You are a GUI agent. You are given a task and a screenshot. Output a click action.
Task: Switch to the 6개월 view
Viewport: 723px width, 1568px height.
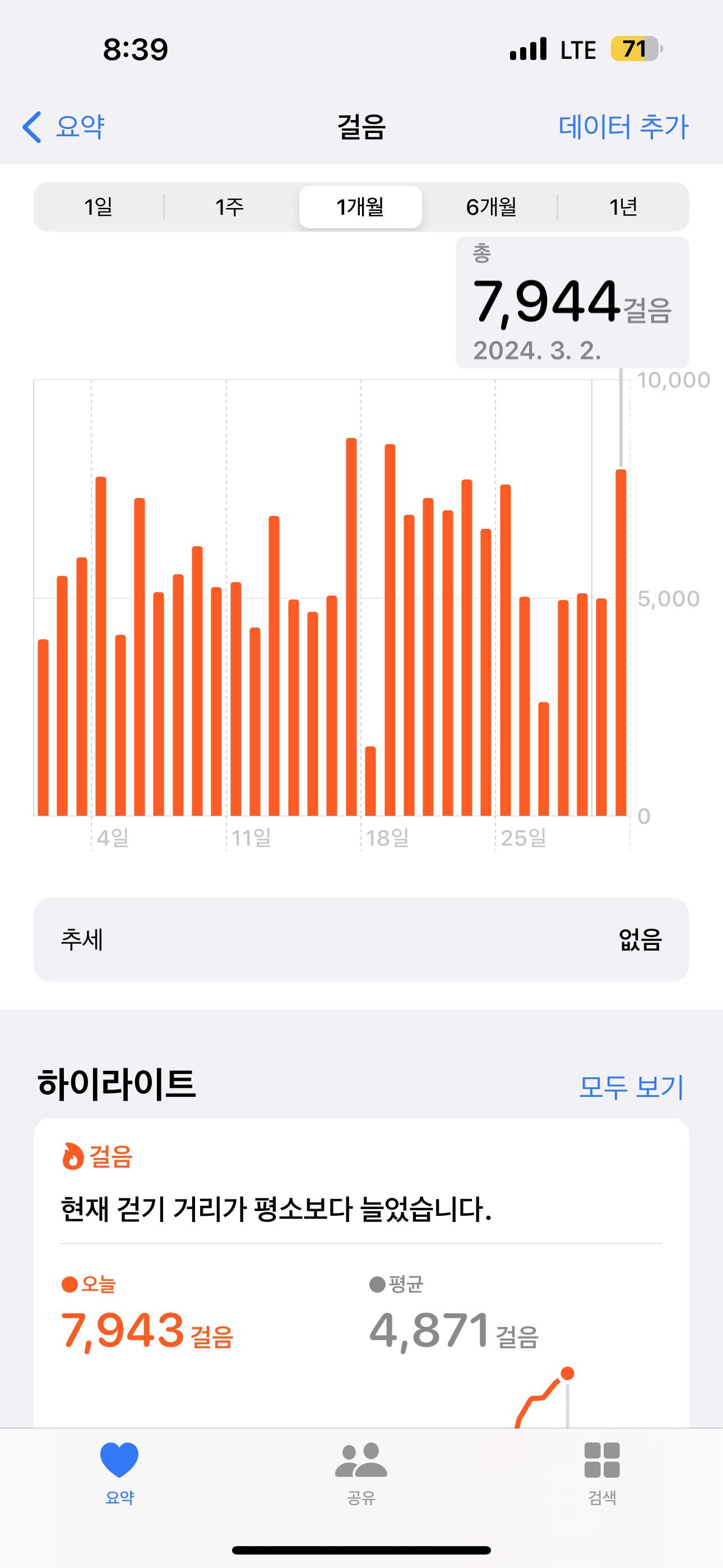tap(491, 207)
